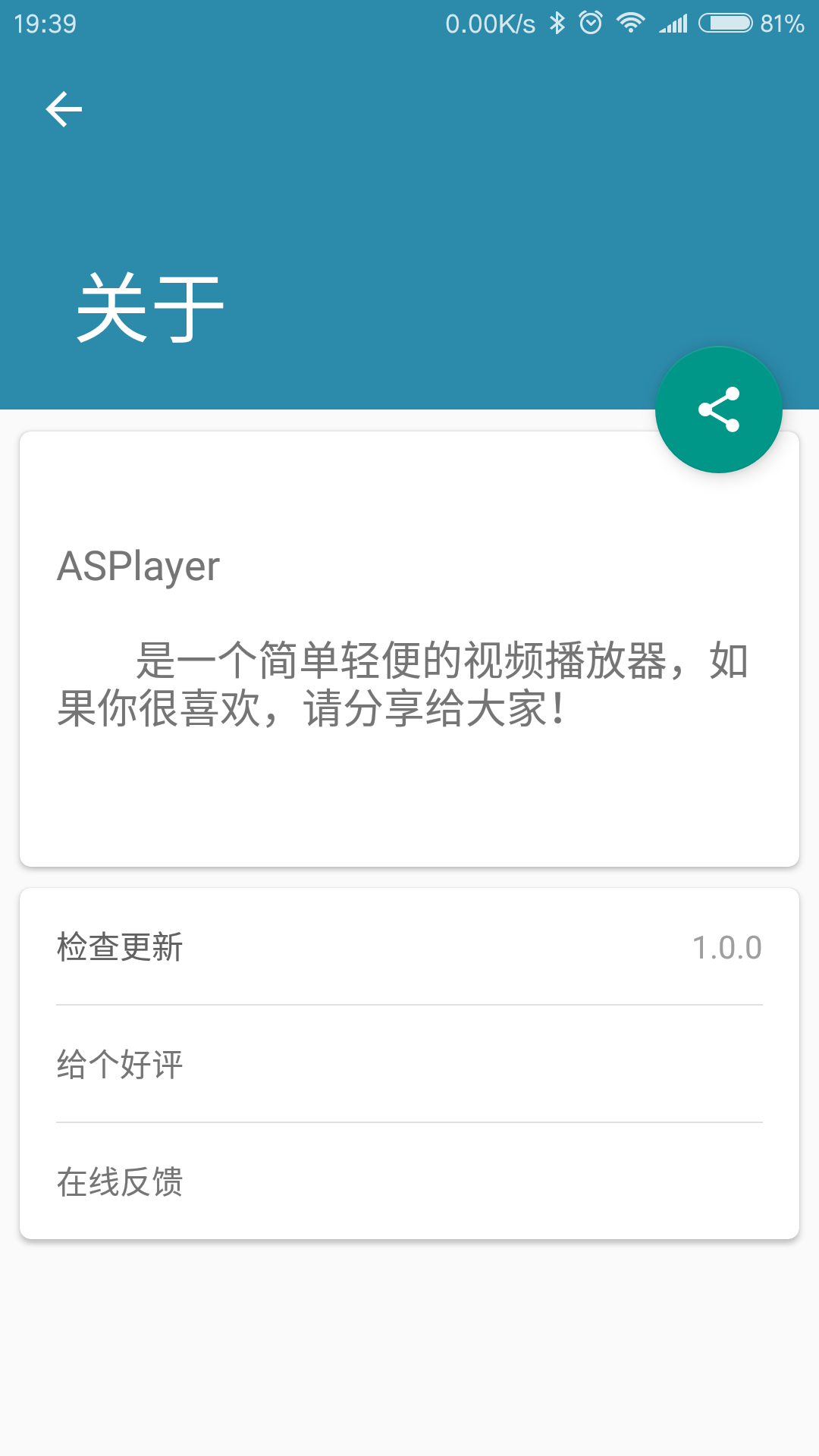This screenshot has height=1456, width=819.
Task: Tap the alarm clock status bar icon
Action: coord(591,22)
